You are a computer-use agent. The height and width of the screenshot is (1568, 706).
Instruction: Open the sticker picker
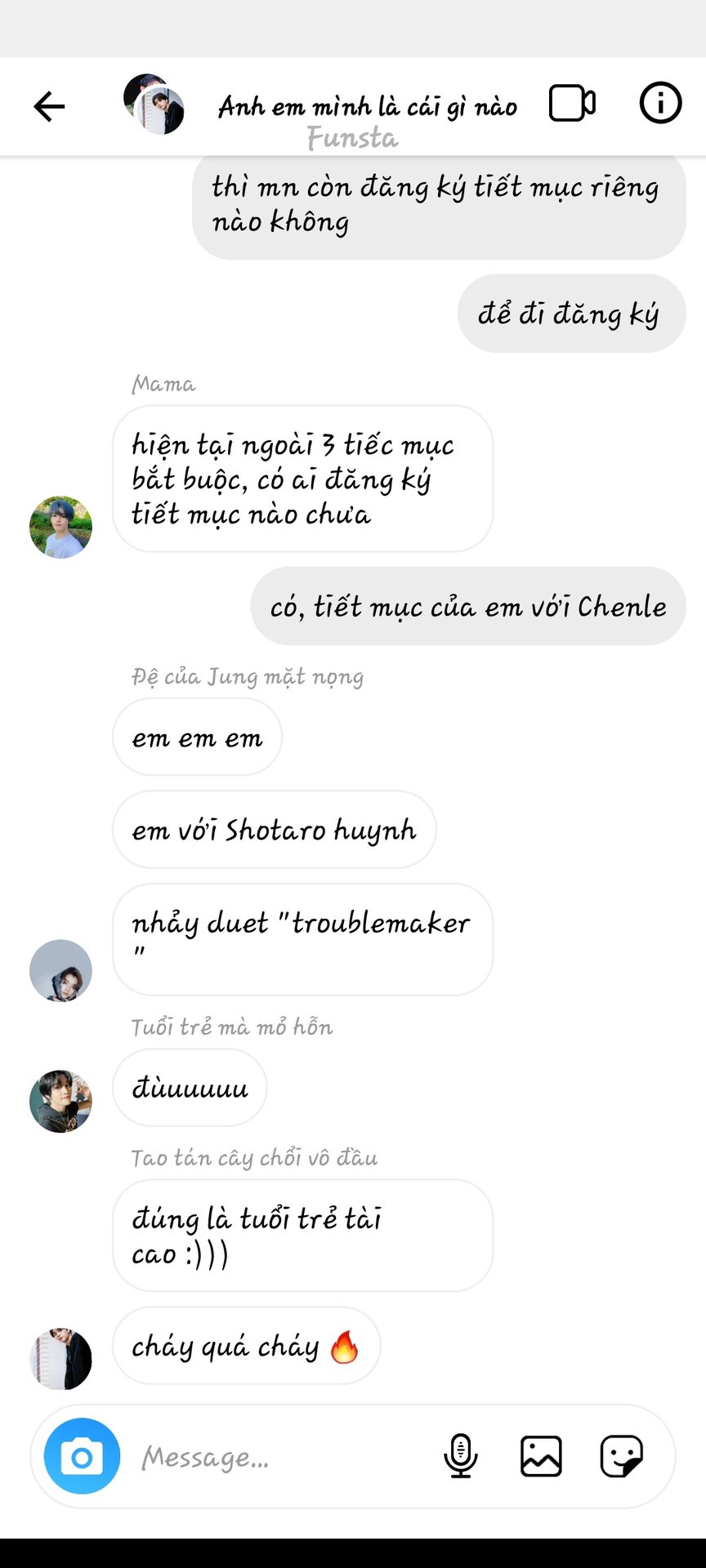621,1456
